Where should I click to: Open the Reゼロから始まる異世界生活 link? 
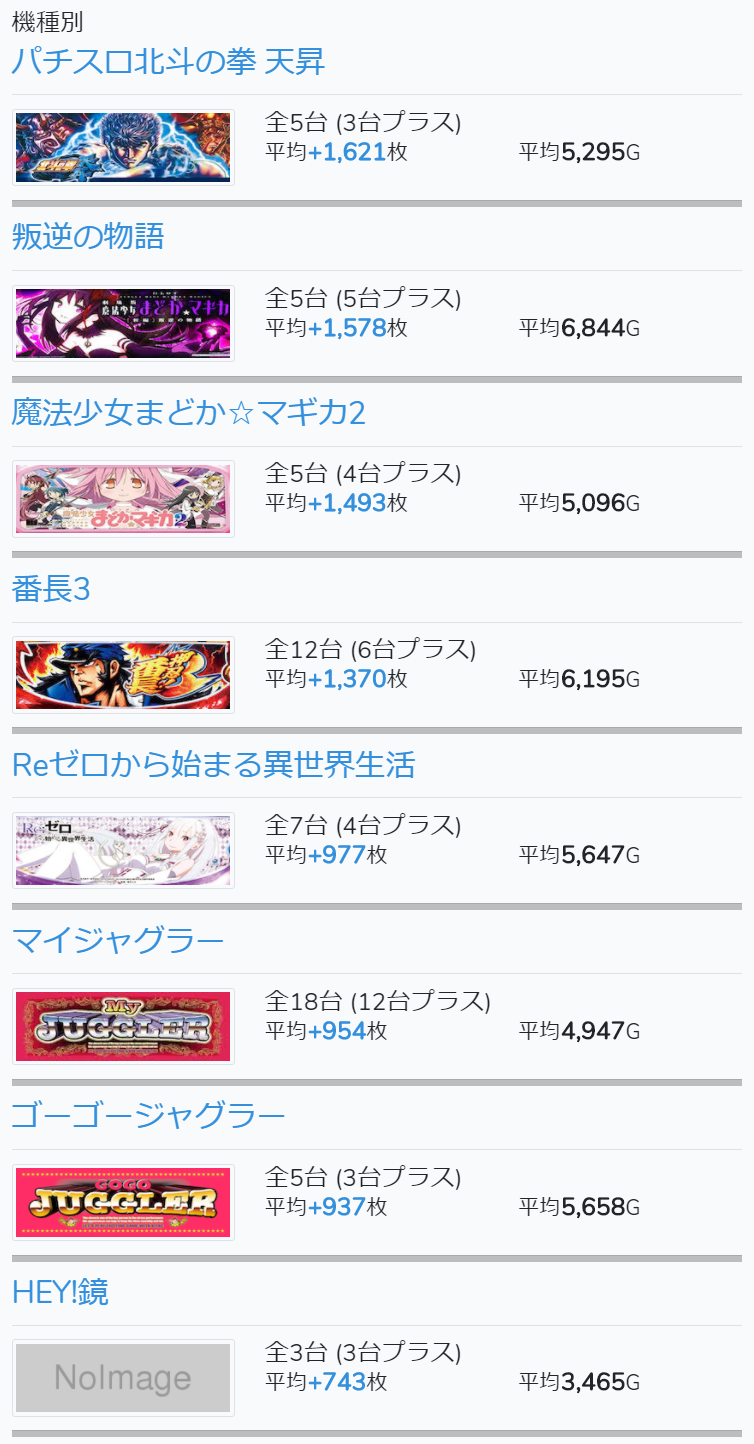tap(213, 765)
